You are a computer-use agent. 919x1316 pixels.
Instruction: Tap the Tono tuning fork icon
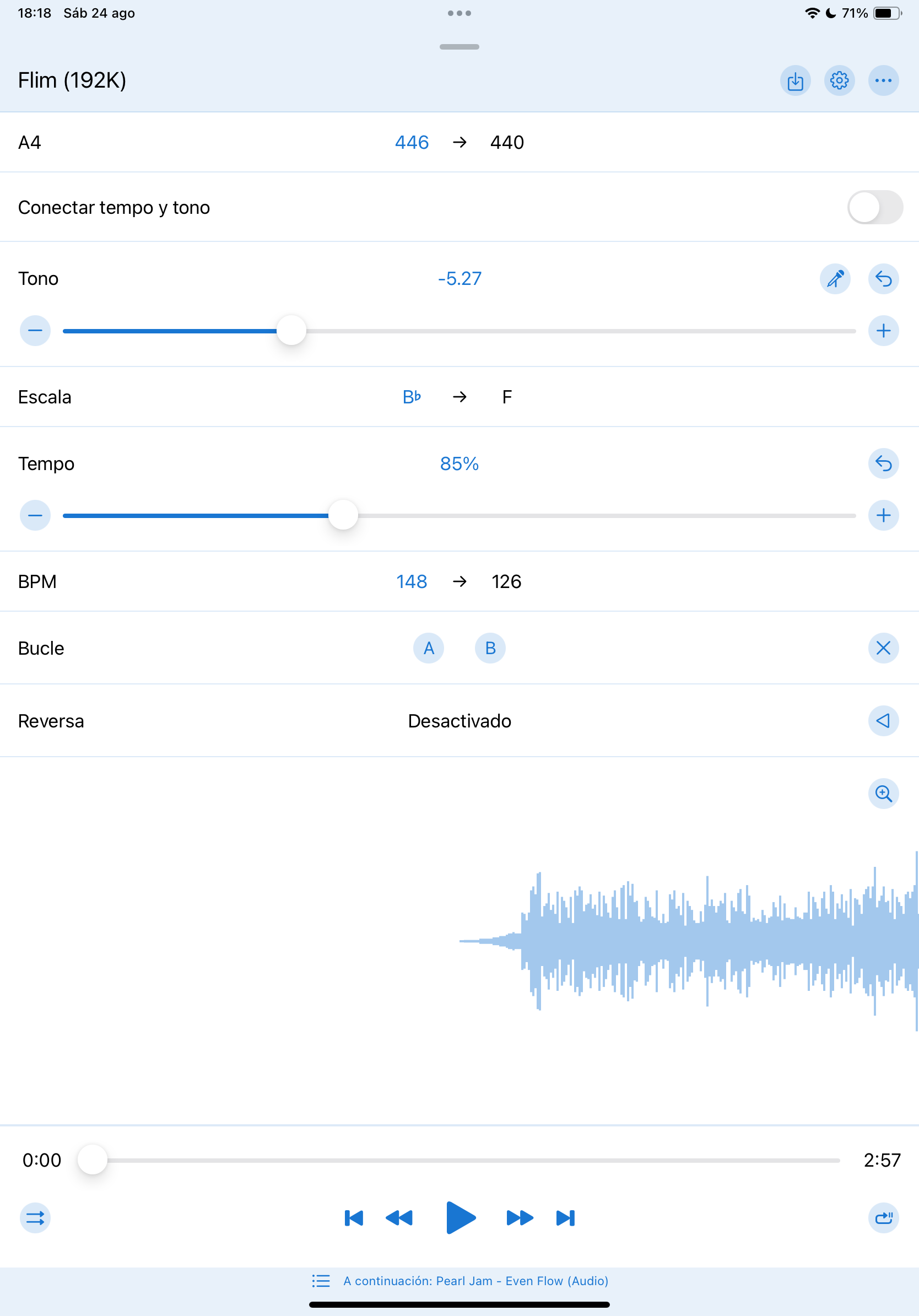835,279
